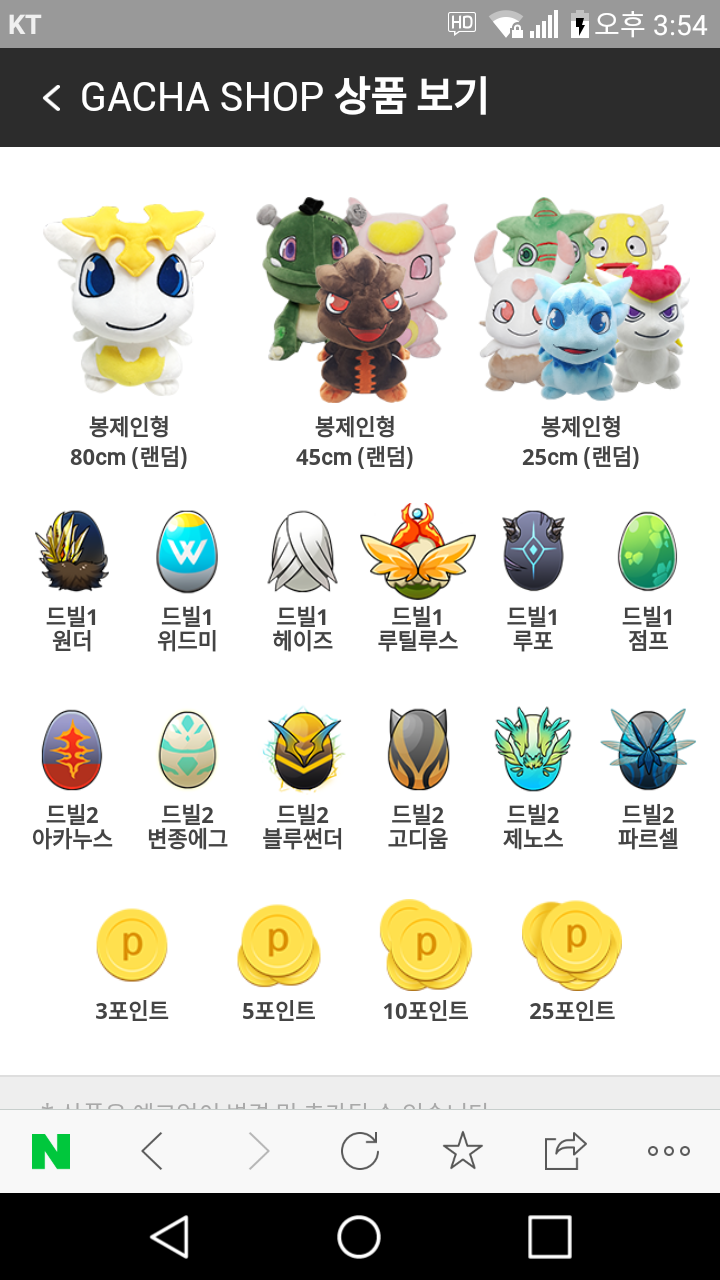Go to the previous page in browser toolbar
This screenshot has width=720, height=1280.
click(152, 1151)
